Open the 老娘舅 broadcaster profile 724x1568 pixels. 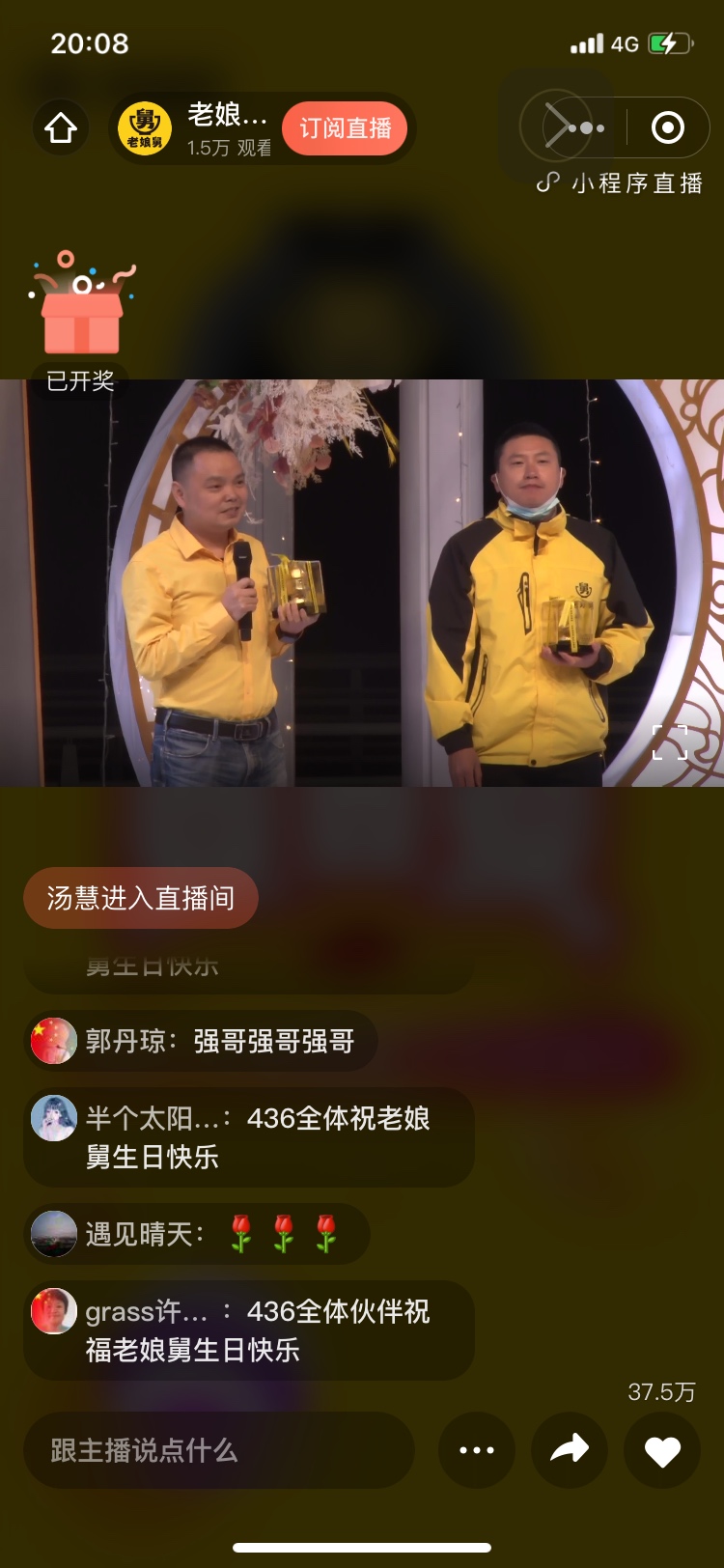tap(193, 128)
